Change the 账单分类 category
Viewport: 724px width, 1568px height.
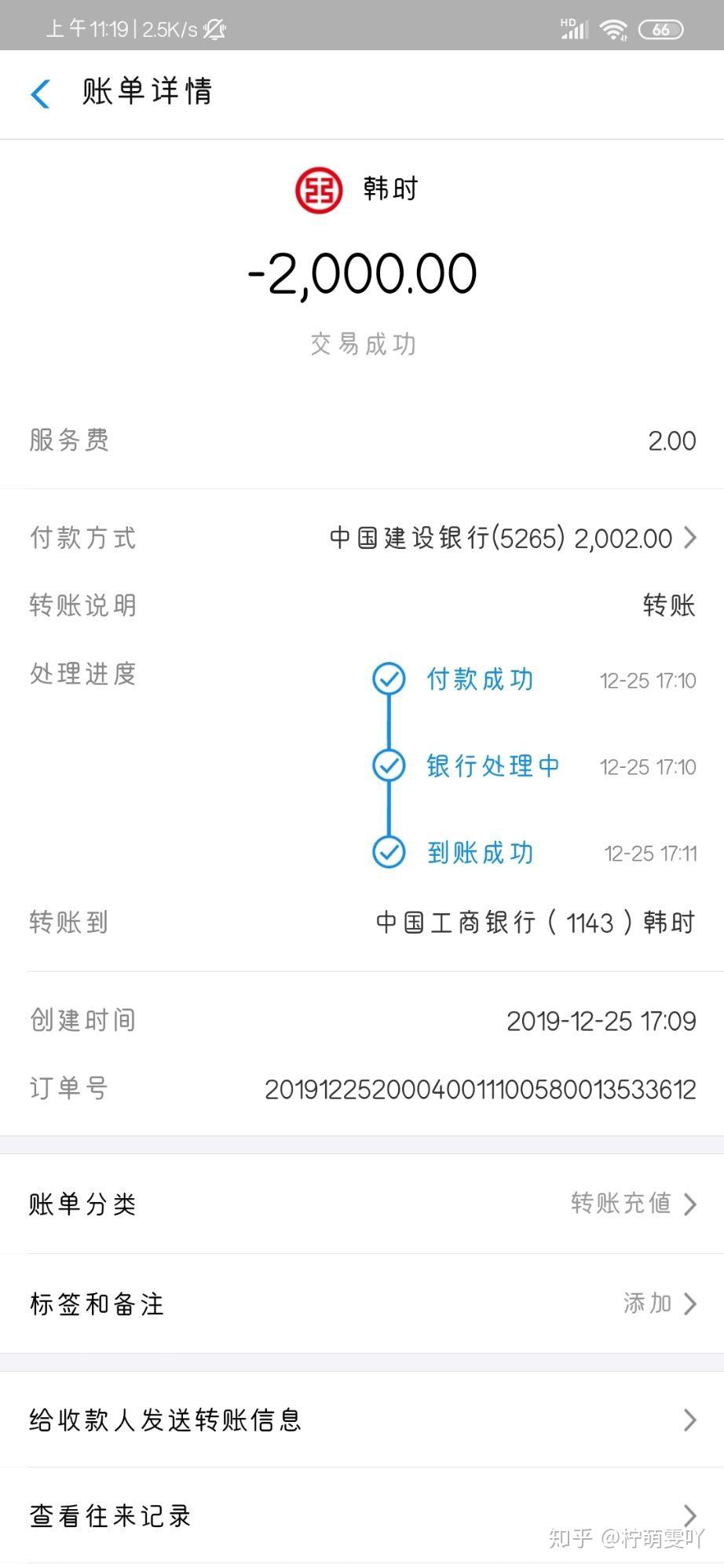pyautogui.click(x=362, y=1204)
